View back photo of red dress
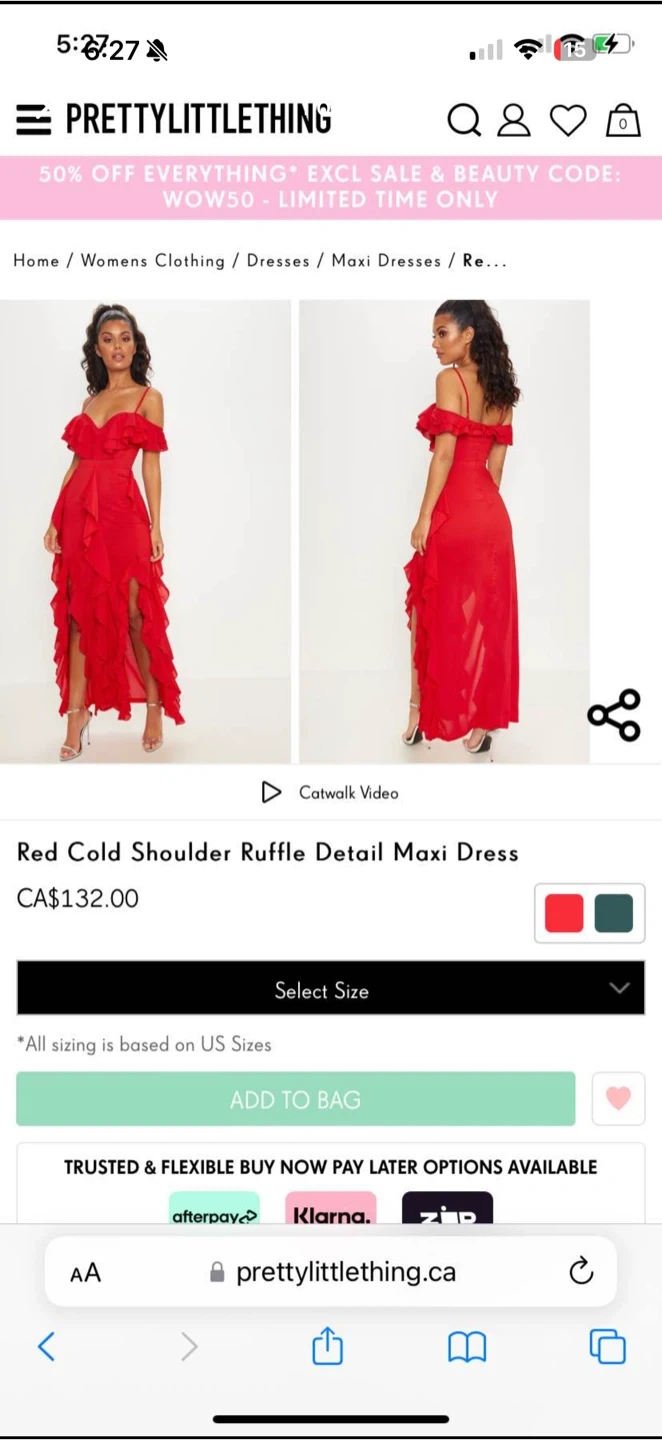662x1440 pixels. [444, 530]
